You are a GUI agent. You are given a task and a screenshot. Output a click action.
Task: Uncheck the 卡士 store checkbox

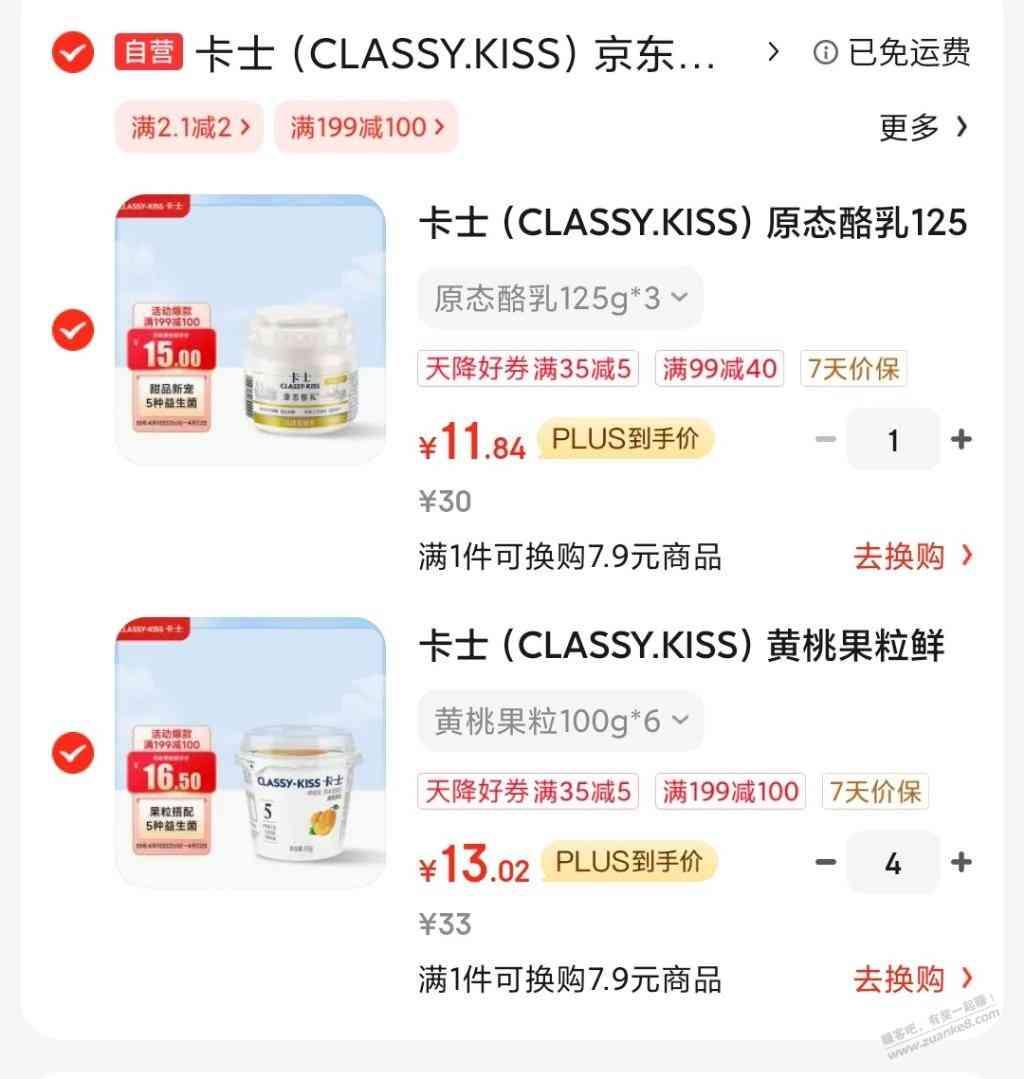pyautogui.click(x=73, y=53)
